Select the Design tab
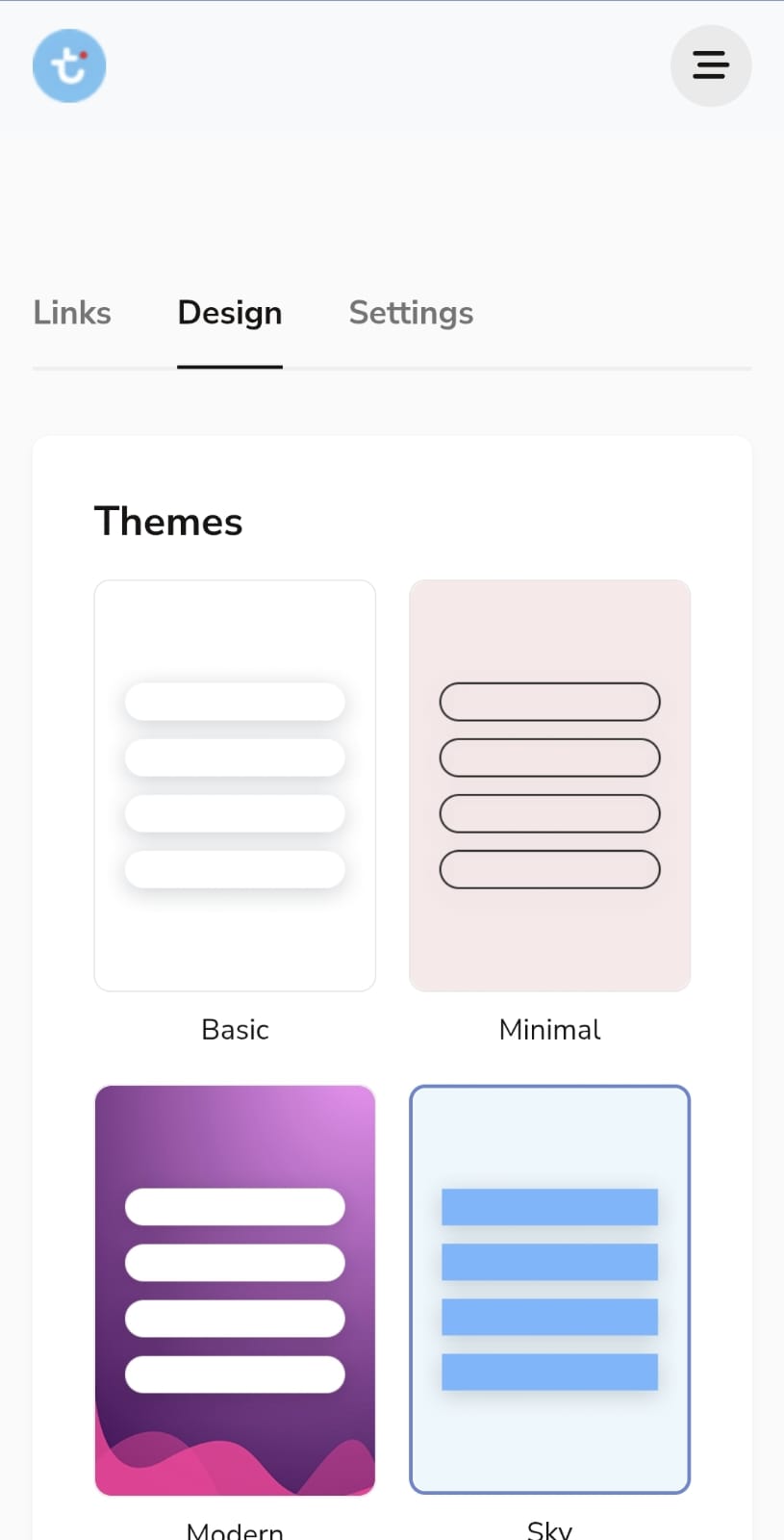 230,313
